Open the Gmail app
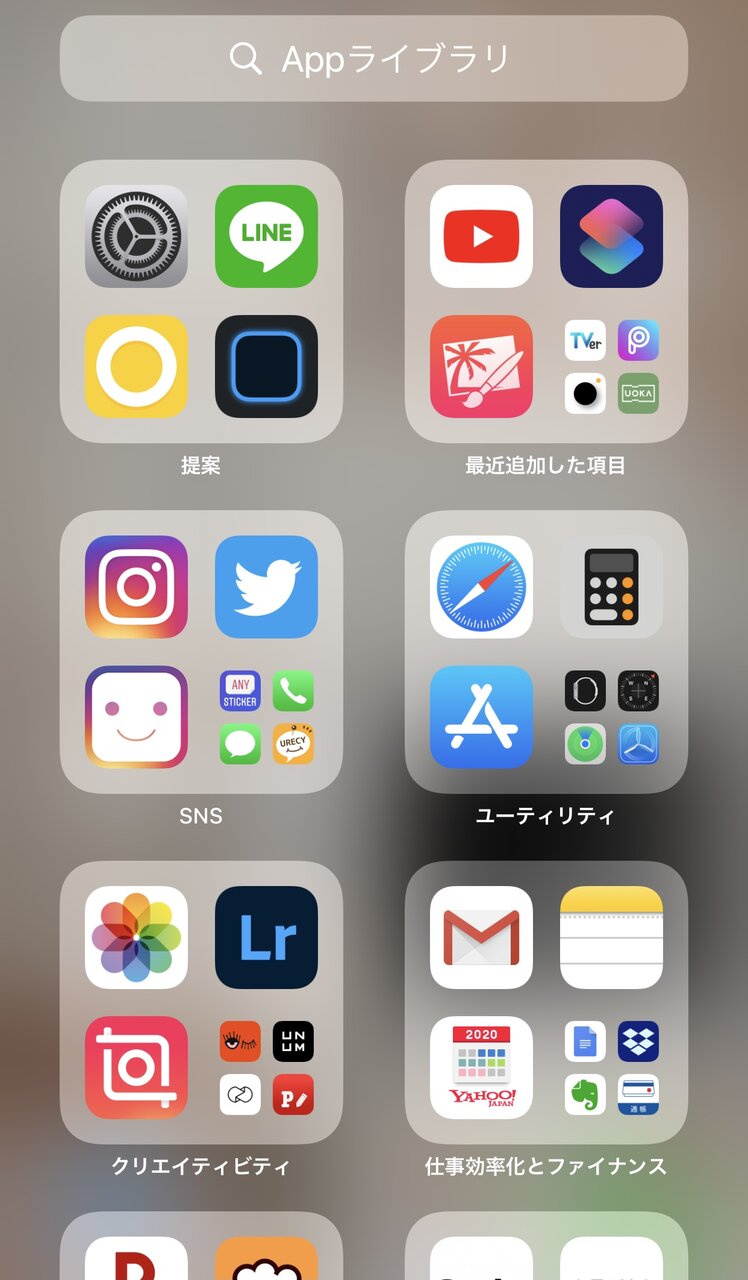 pos(481,937)
